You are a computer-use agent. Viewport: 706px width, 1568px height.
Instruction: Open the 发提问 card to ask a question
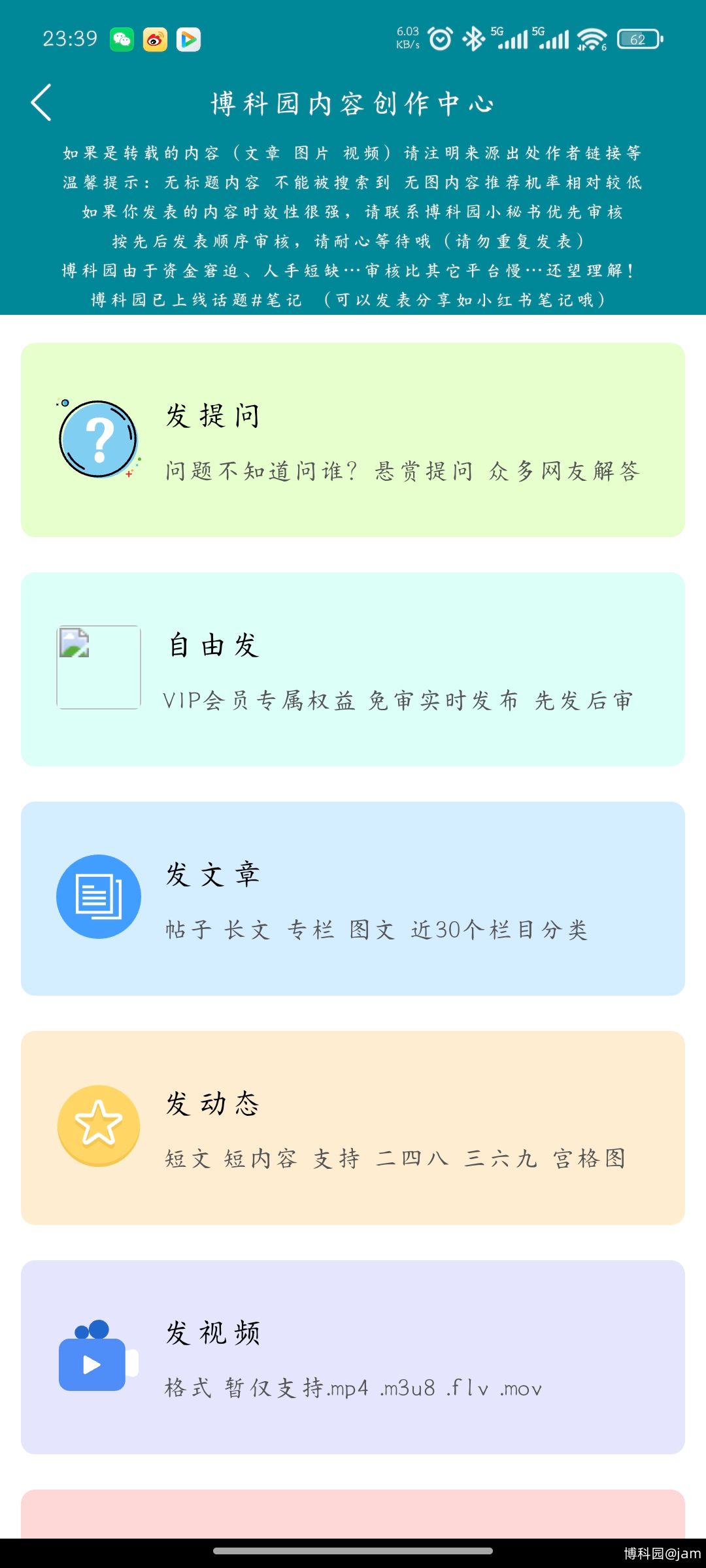click(353, 440)
